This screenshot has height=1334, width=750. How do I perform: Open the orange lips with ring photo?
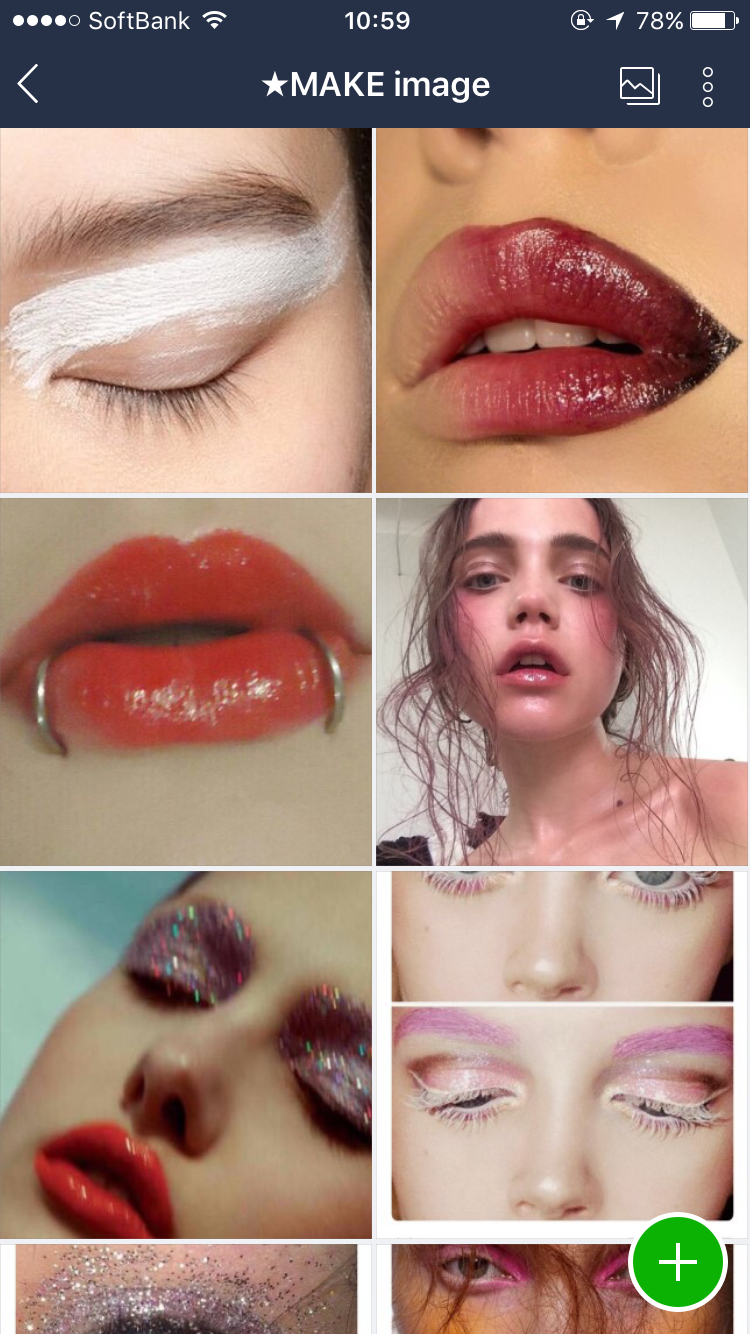pos(186,682)
